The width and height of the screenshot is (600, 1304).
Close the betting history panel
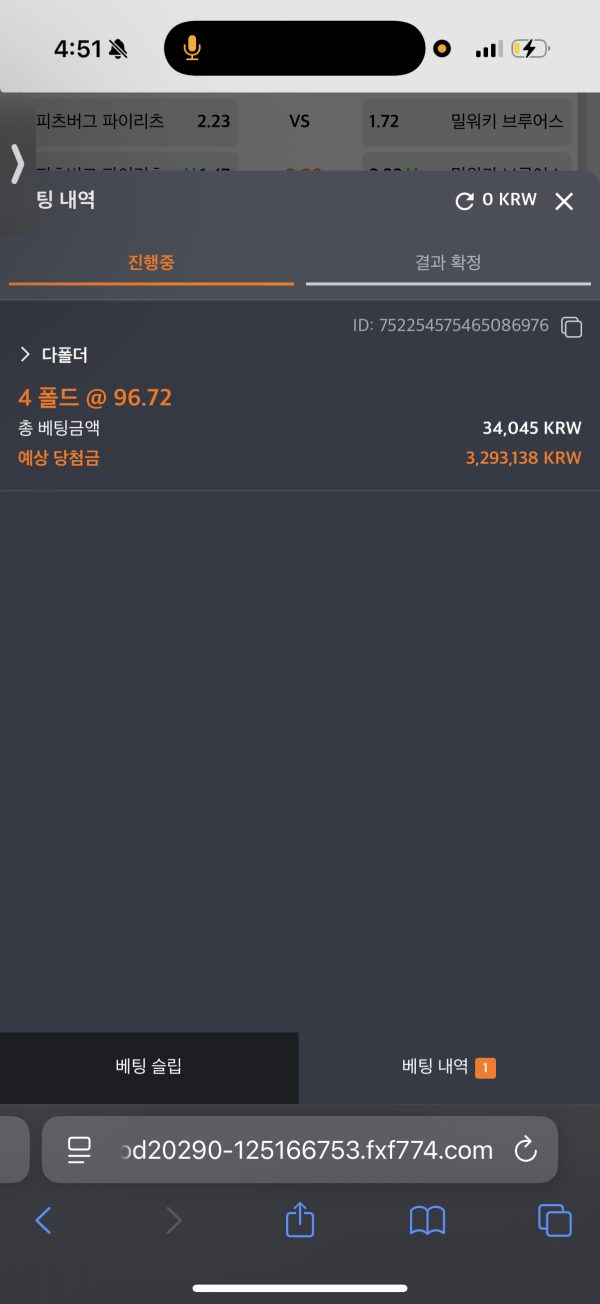[564, 201]
